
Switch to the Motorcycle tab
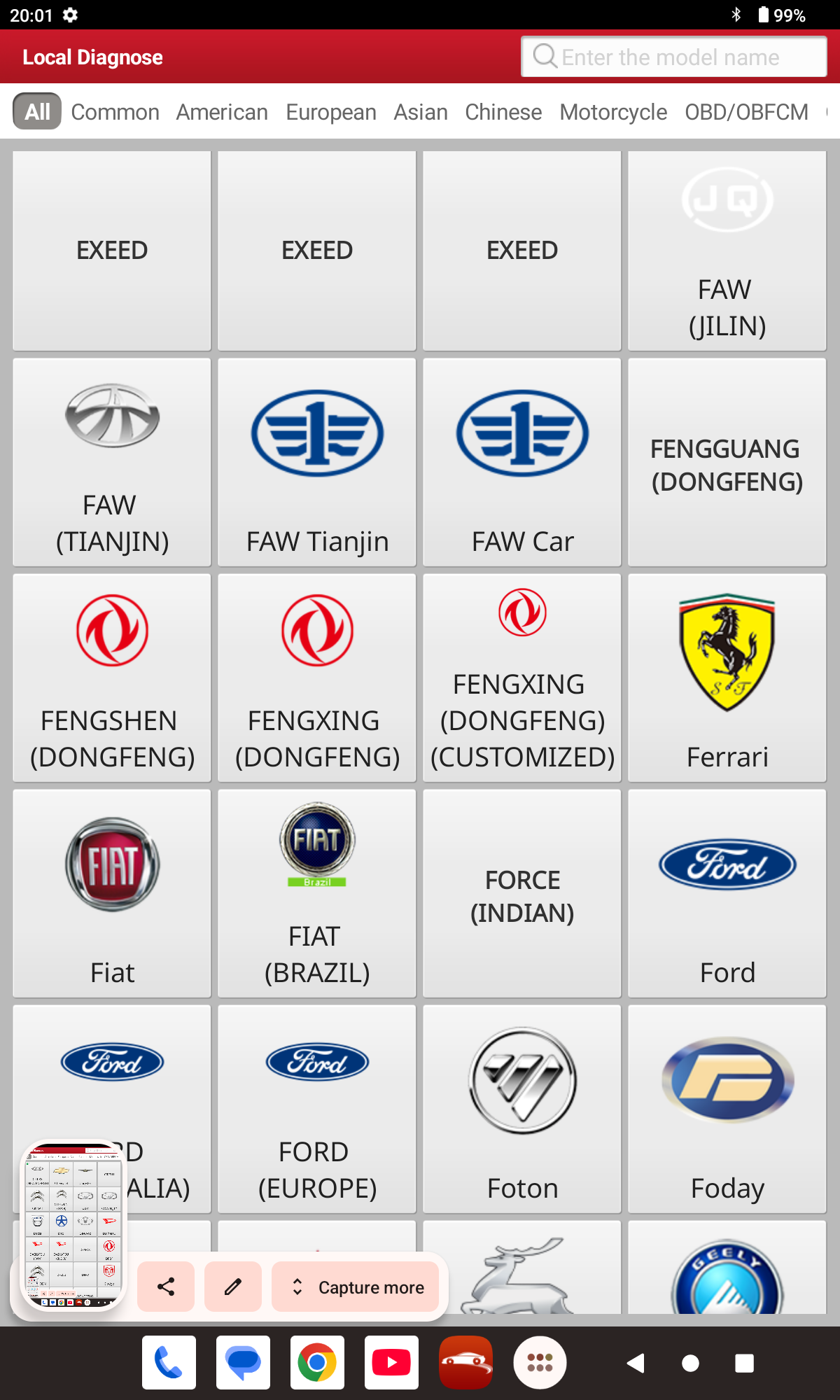613,112
